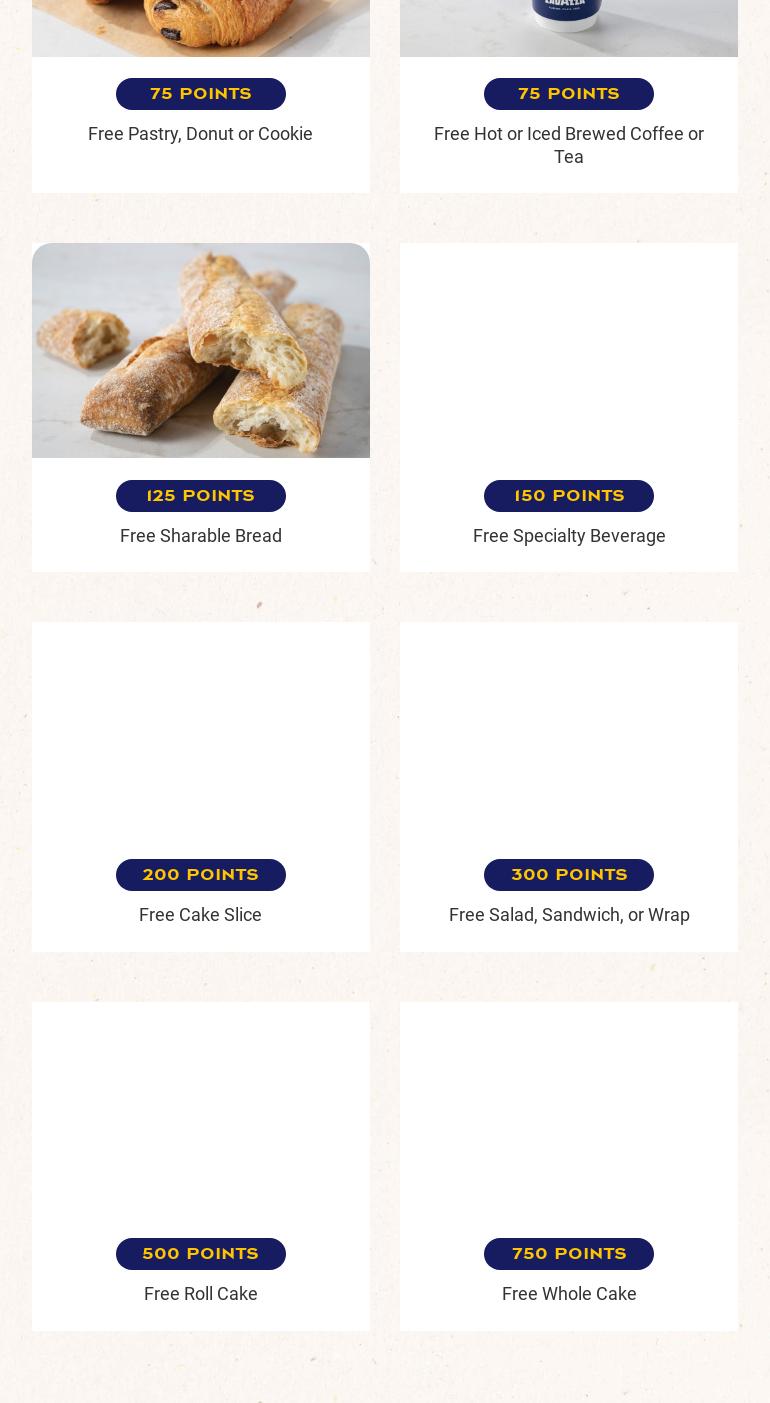Select the Free Cake Slice reward
The height and width of the screenshot is (1403, 770).
coord(200,914)
